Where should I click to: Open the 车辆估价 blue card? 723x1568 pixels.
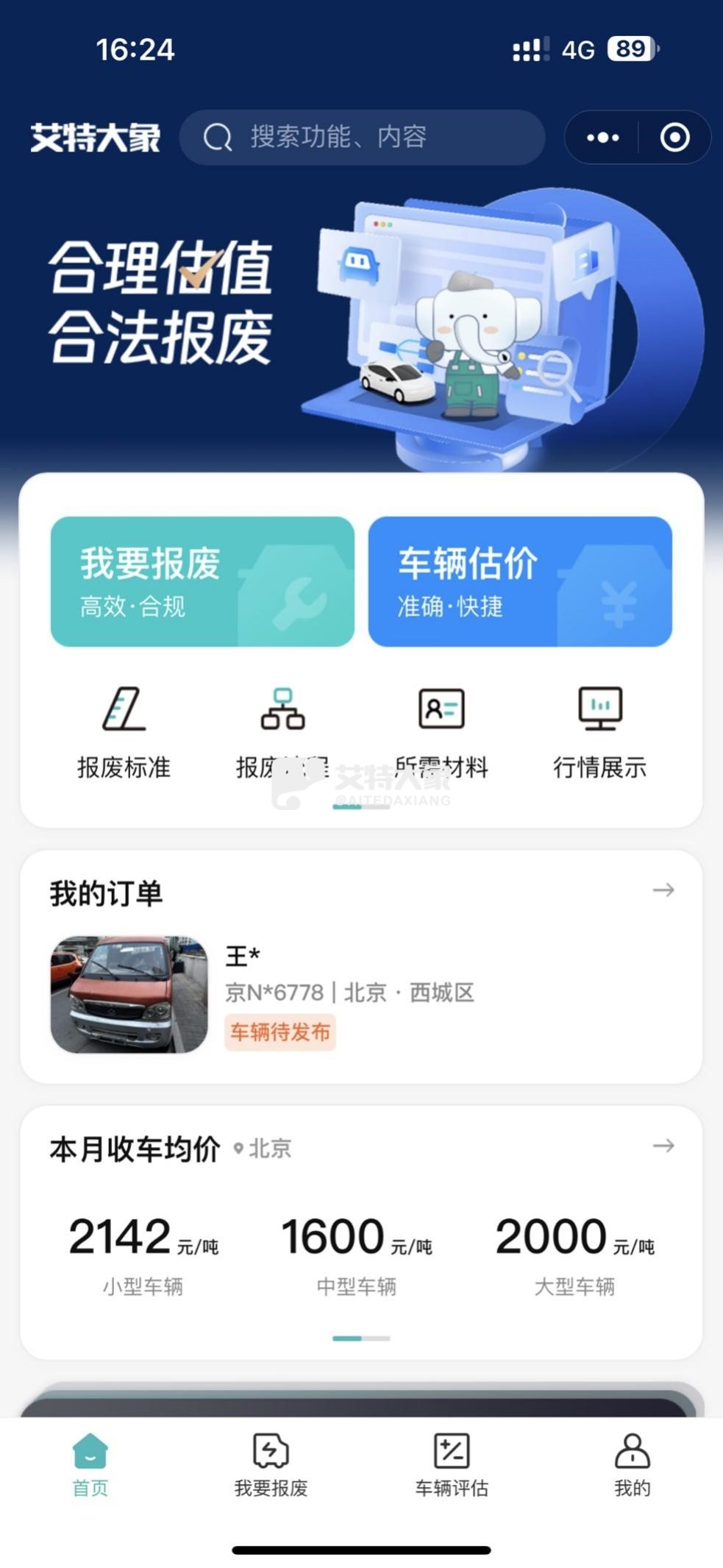tap(520, 581)
